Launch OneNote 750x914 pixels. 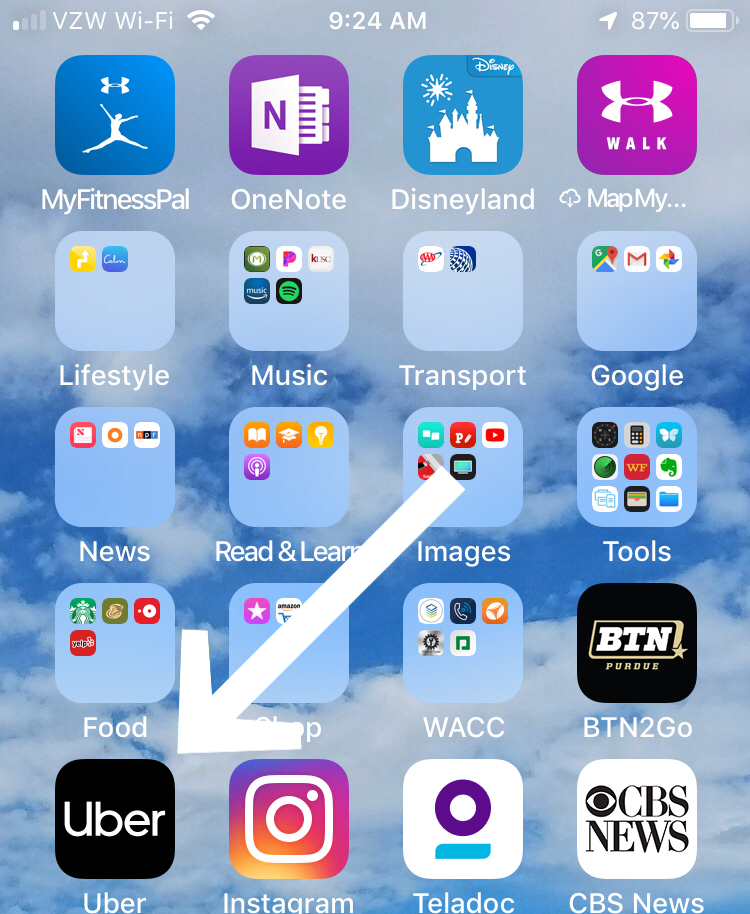click(289, 114)
